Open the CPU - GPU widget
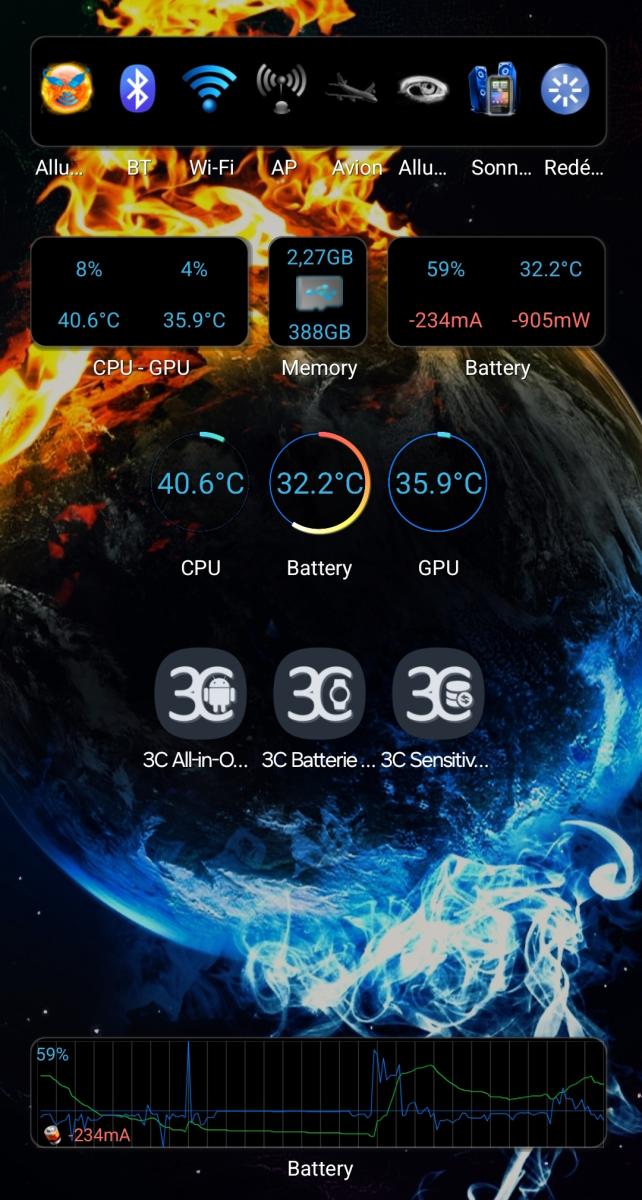642x1200 pixels. coord(139,292)
